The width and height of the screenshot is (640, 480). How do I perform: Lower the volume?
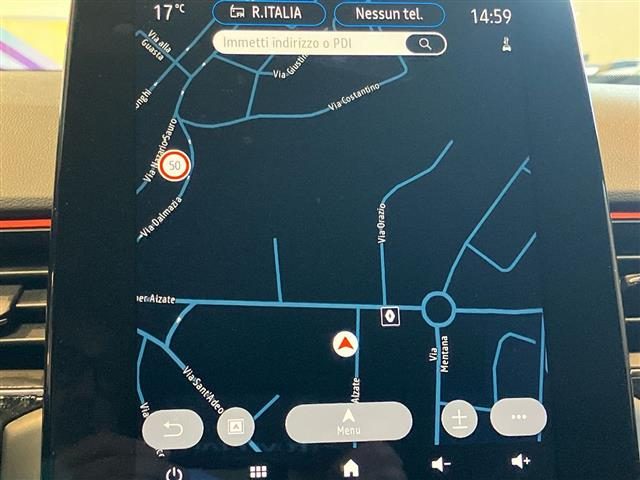tap(441, 464)
